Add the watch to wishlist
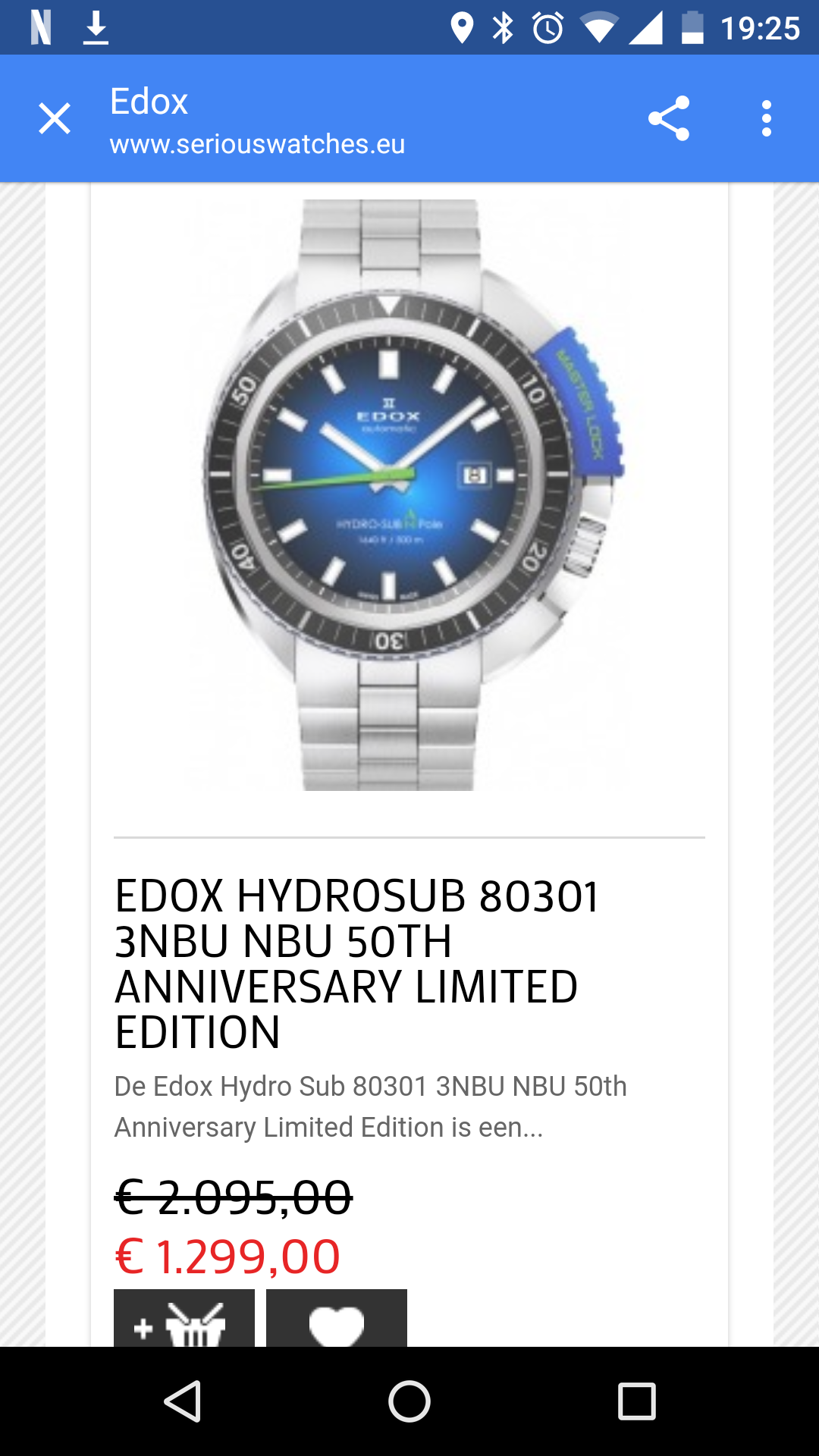The height and width of the screenshot is (1456, 819). click(x=337, y=1318)
